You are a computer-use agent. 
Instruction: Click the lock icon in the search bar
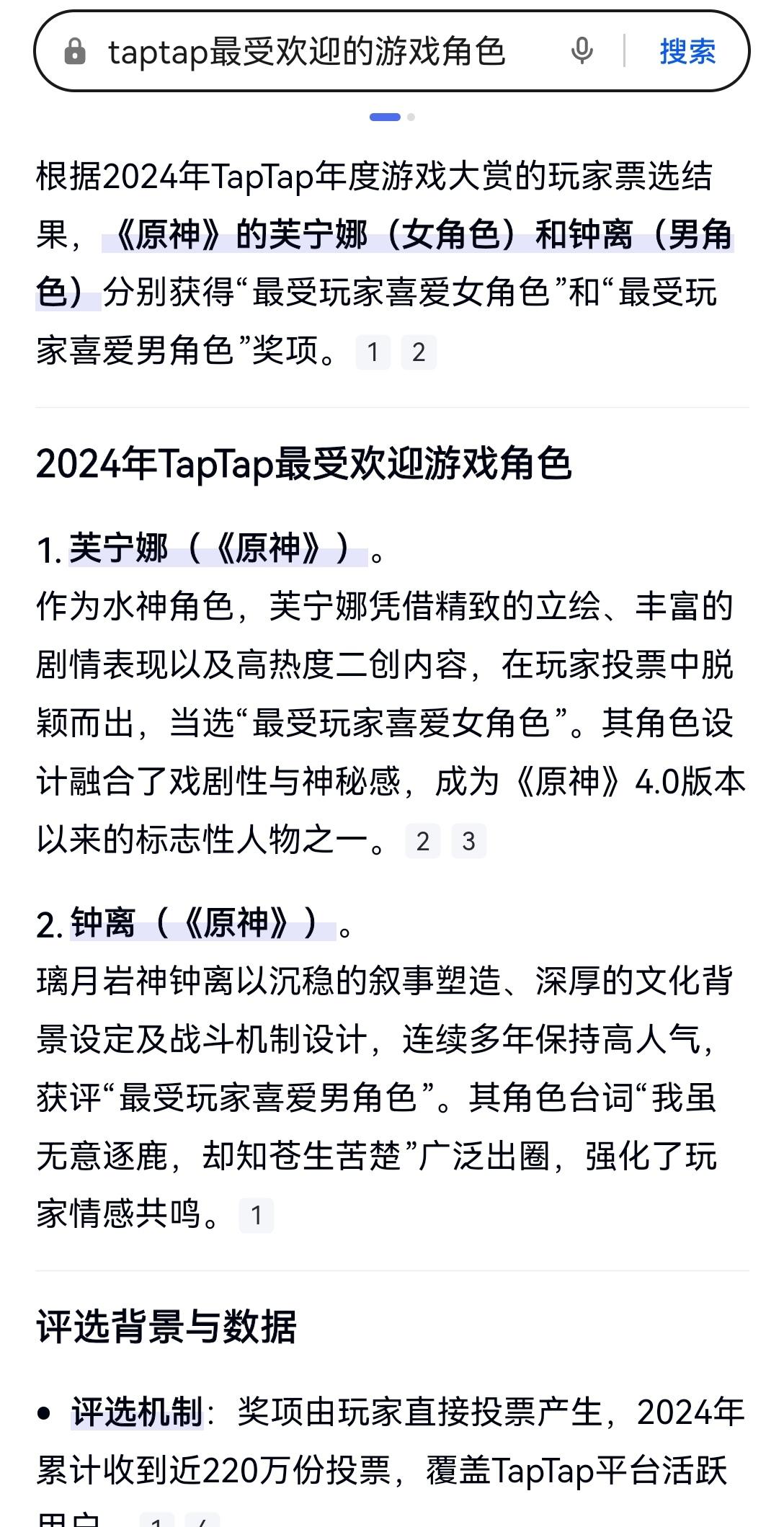tap(75, 50)
